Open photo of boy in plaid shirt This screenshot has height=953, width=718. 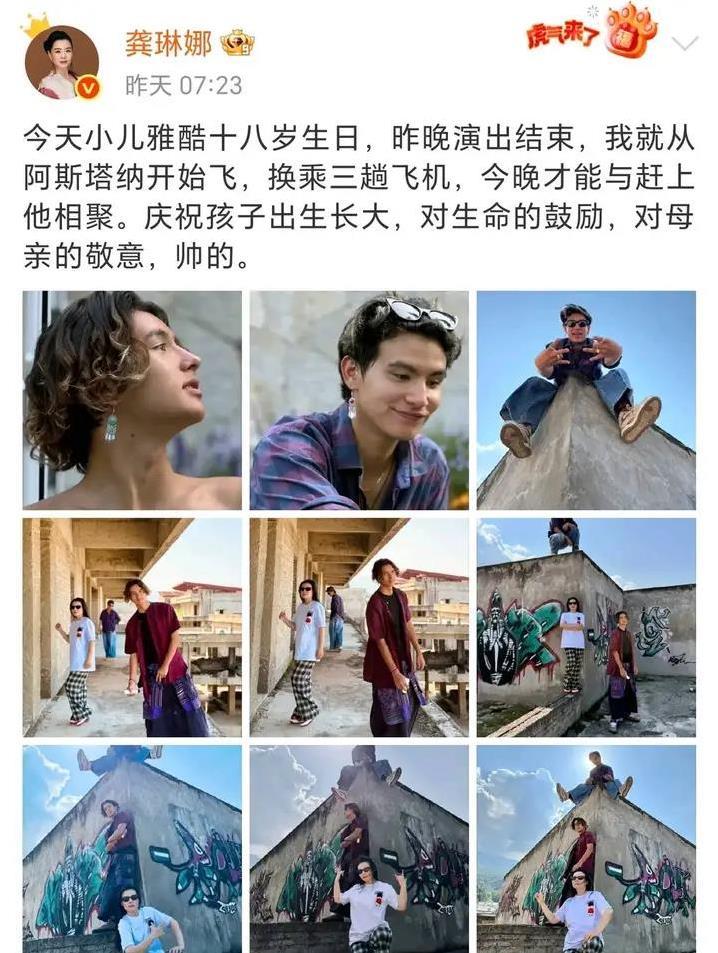coord(359,400)
